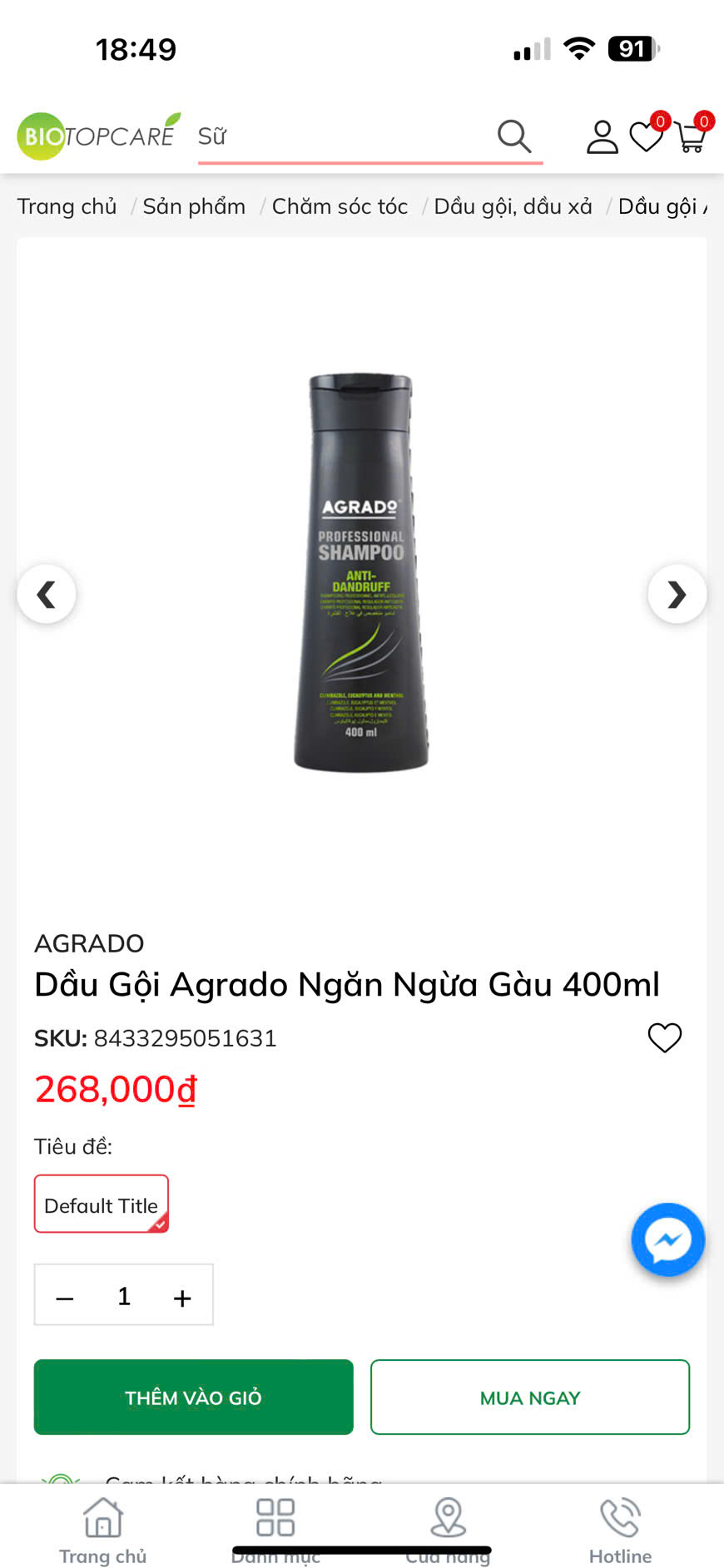Open the BIOTOPCARE logo
Viewport: 724px width, 1568px height.
(x=94, y=136)
